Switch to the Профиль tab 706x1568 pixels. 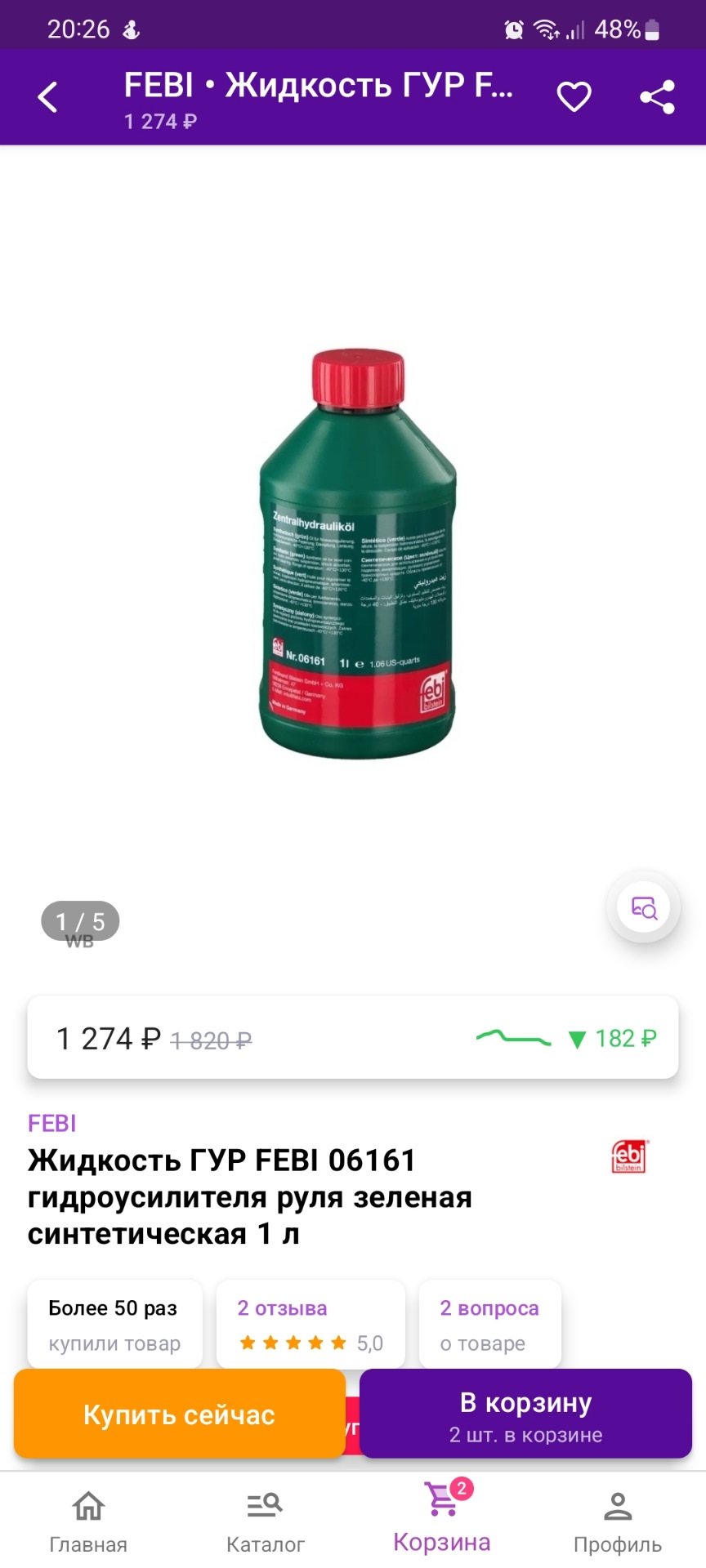[617, 1521]
